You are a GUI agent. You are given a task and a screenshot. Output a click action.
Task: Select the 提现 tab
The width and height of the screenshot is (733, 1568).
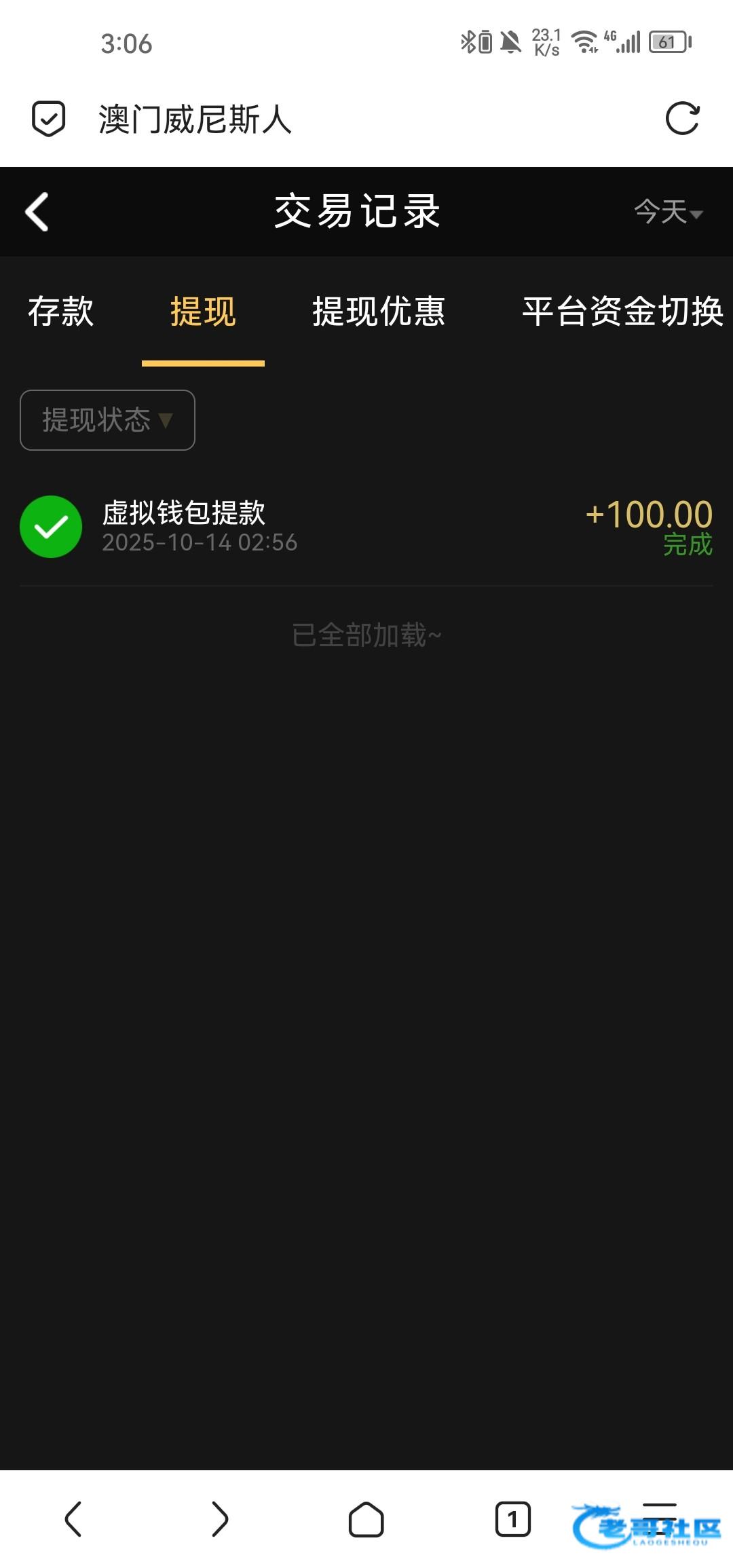203,312
